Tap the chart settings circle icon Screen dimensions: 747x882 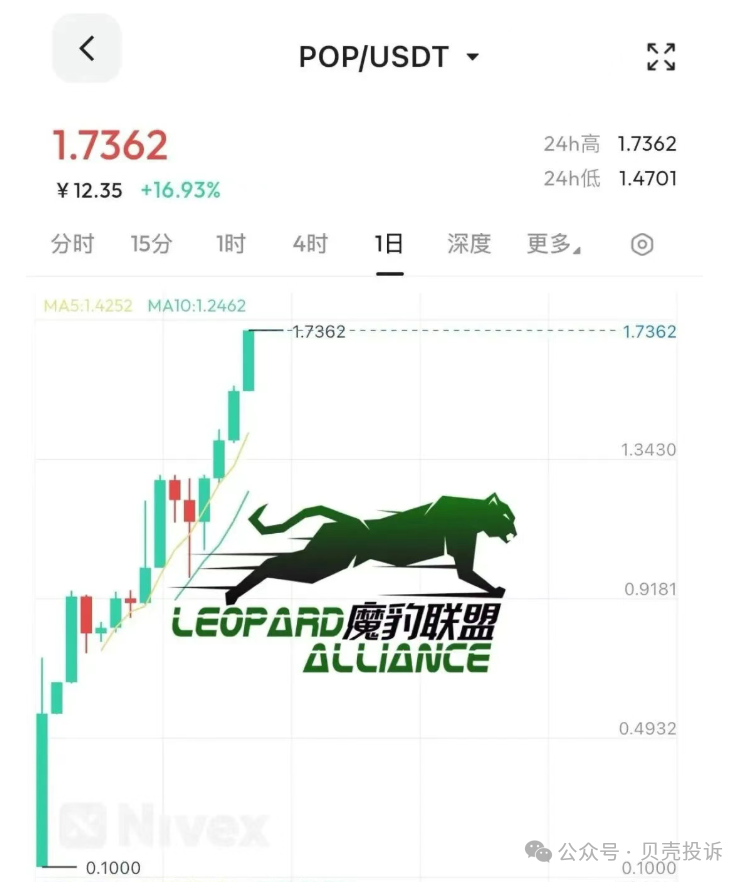[641, 244]
